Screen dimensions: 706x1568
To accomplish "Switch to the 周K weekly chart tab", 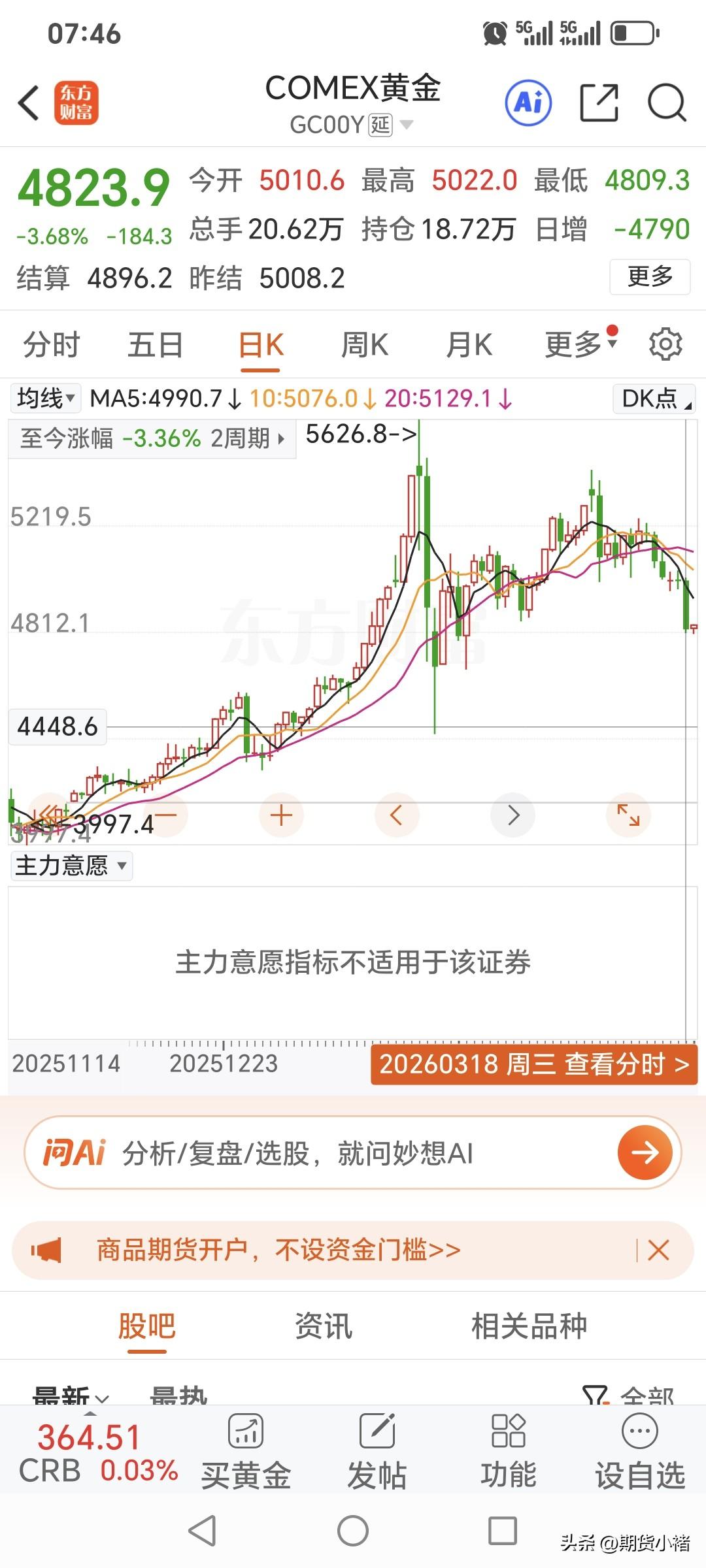I will [x=365, y=344].
